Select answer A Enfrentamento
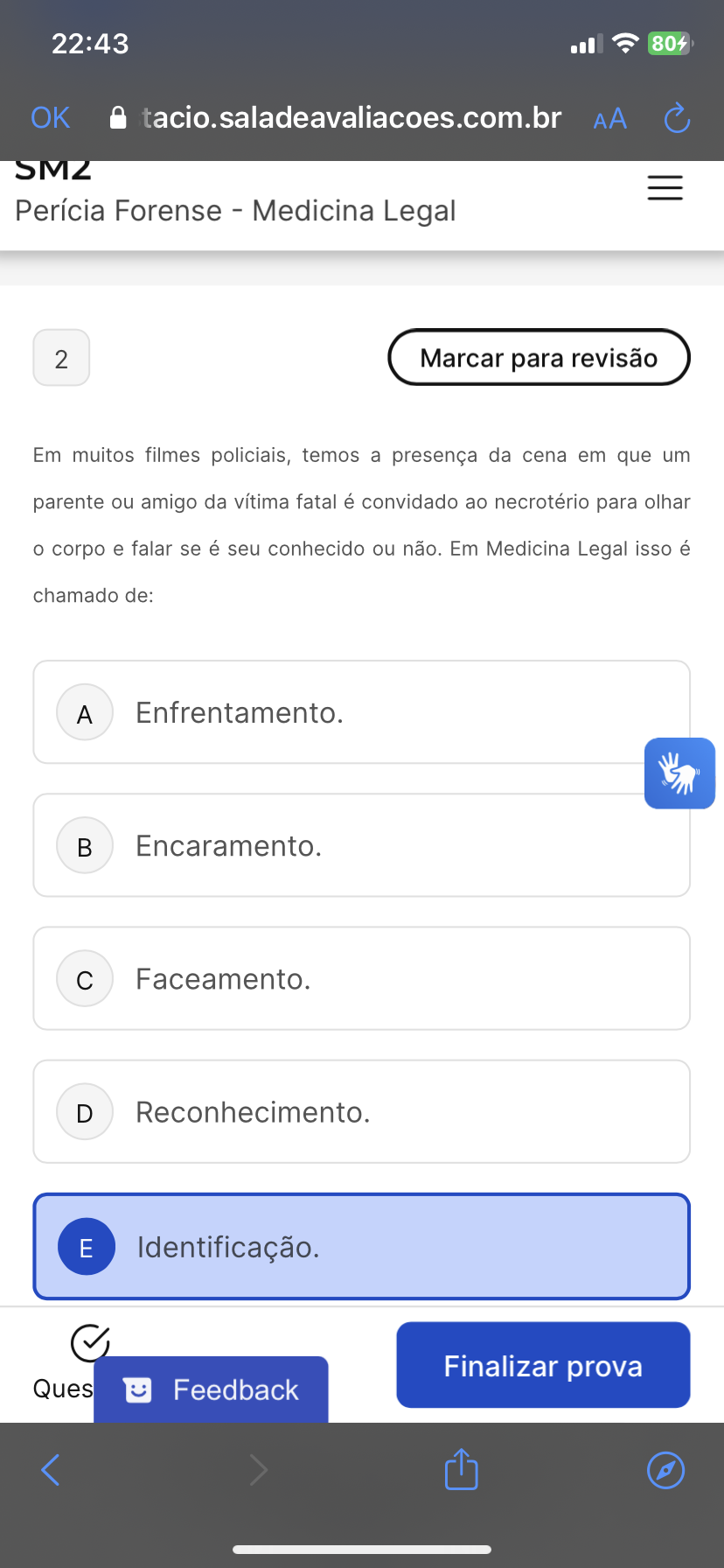 pyautogui.click(x=361, y=712)
